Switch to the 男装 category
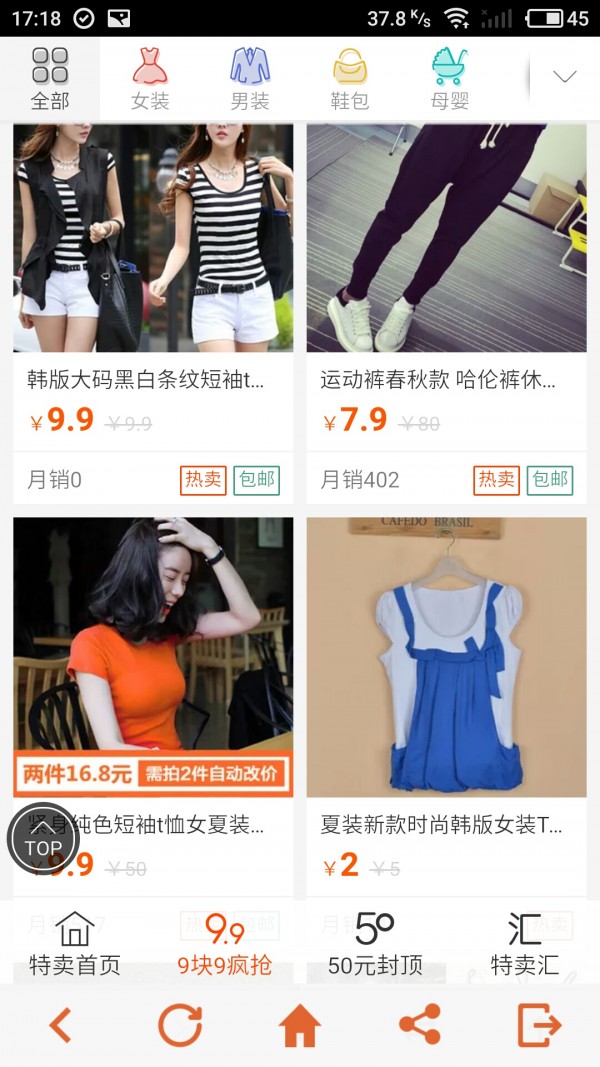The image size is (600, 1067). [x=250, y=78]
